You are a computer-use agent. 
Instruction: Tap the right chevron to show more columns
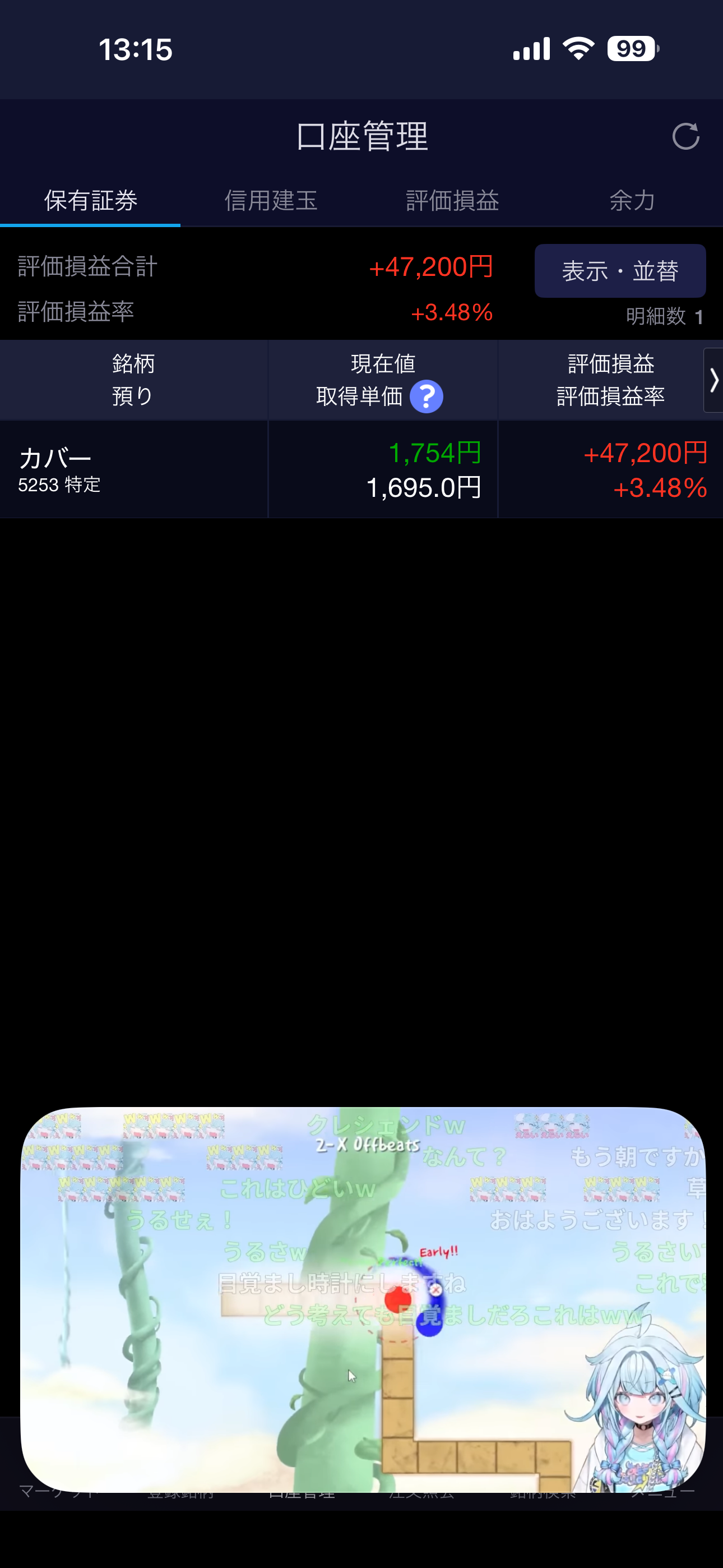coord(713,380)
